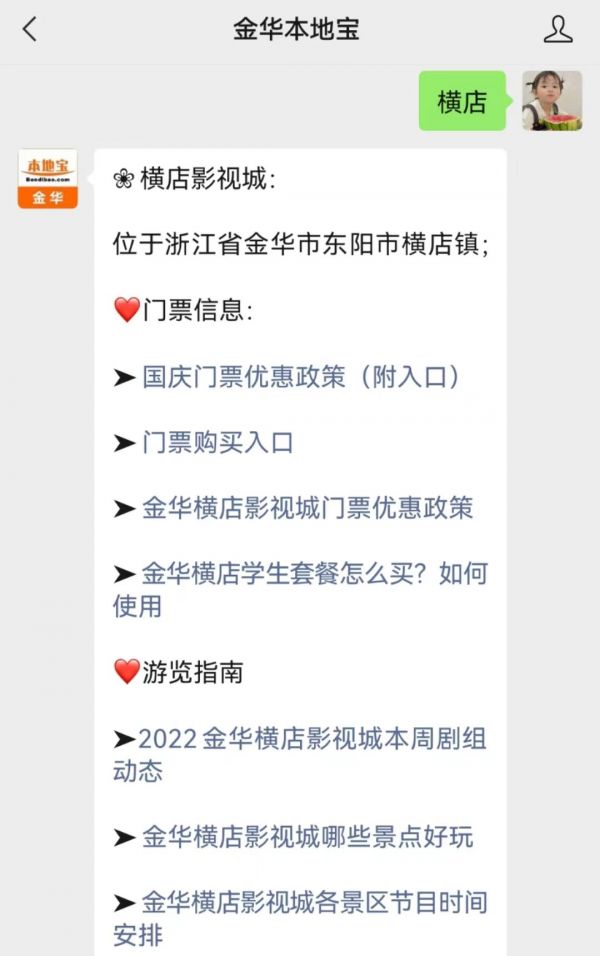Tap your own user avatar photo

pos(552,101)
